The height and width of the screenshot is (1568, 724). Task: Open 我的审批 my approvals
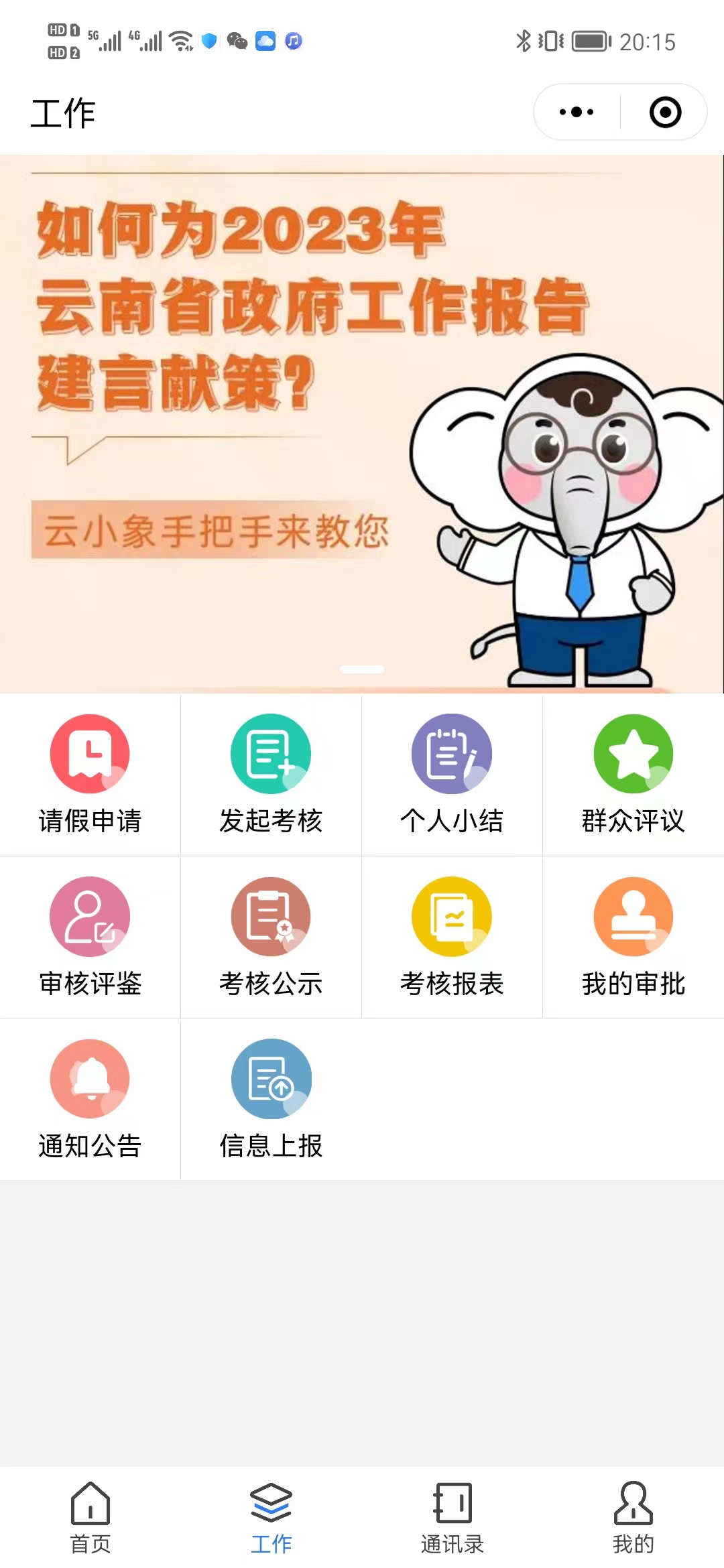[633, 937]
